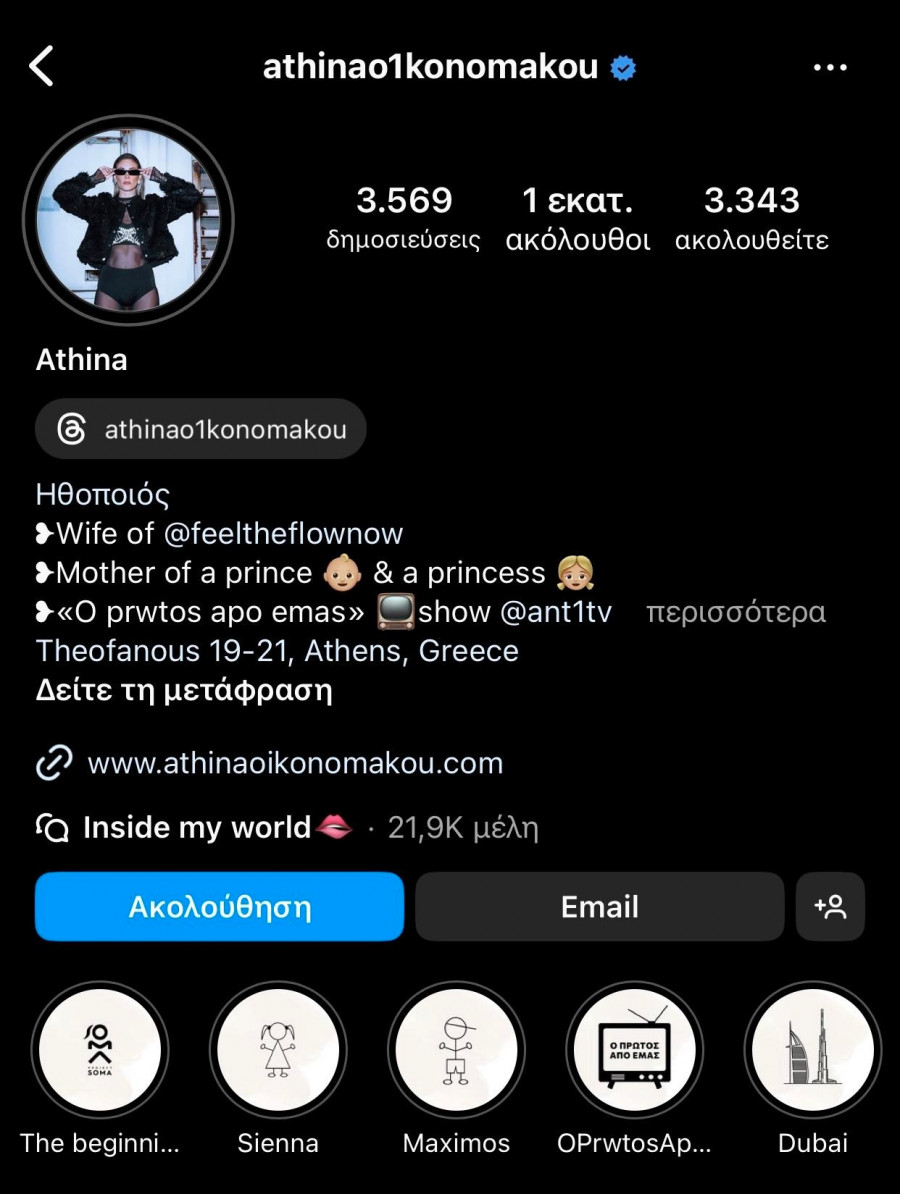Viewport: 900px width, 1194px height.
Task: Open the 3.343 ακολουθείτε following list
Action: [x=751, y=218]
